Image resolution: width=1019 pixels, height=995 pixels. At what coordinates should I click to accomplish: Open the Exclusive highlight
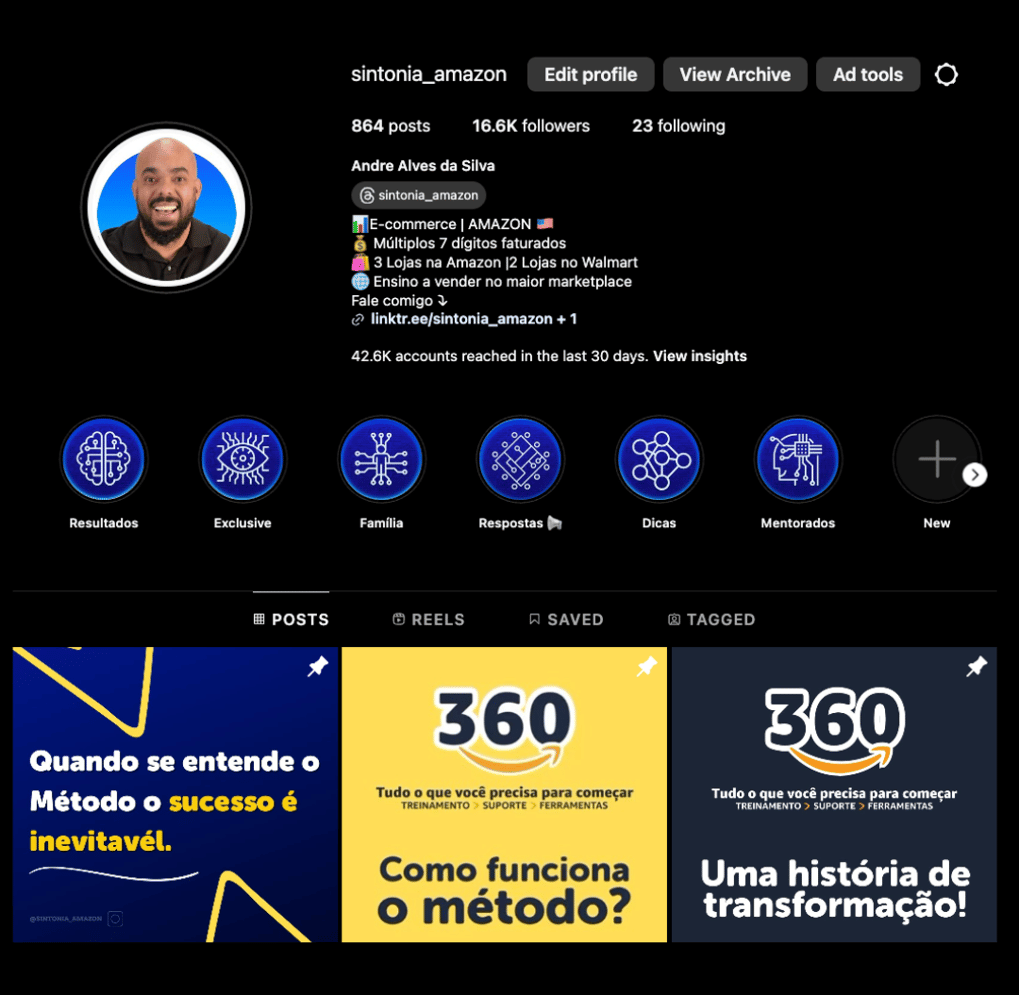tap(242, 460)
